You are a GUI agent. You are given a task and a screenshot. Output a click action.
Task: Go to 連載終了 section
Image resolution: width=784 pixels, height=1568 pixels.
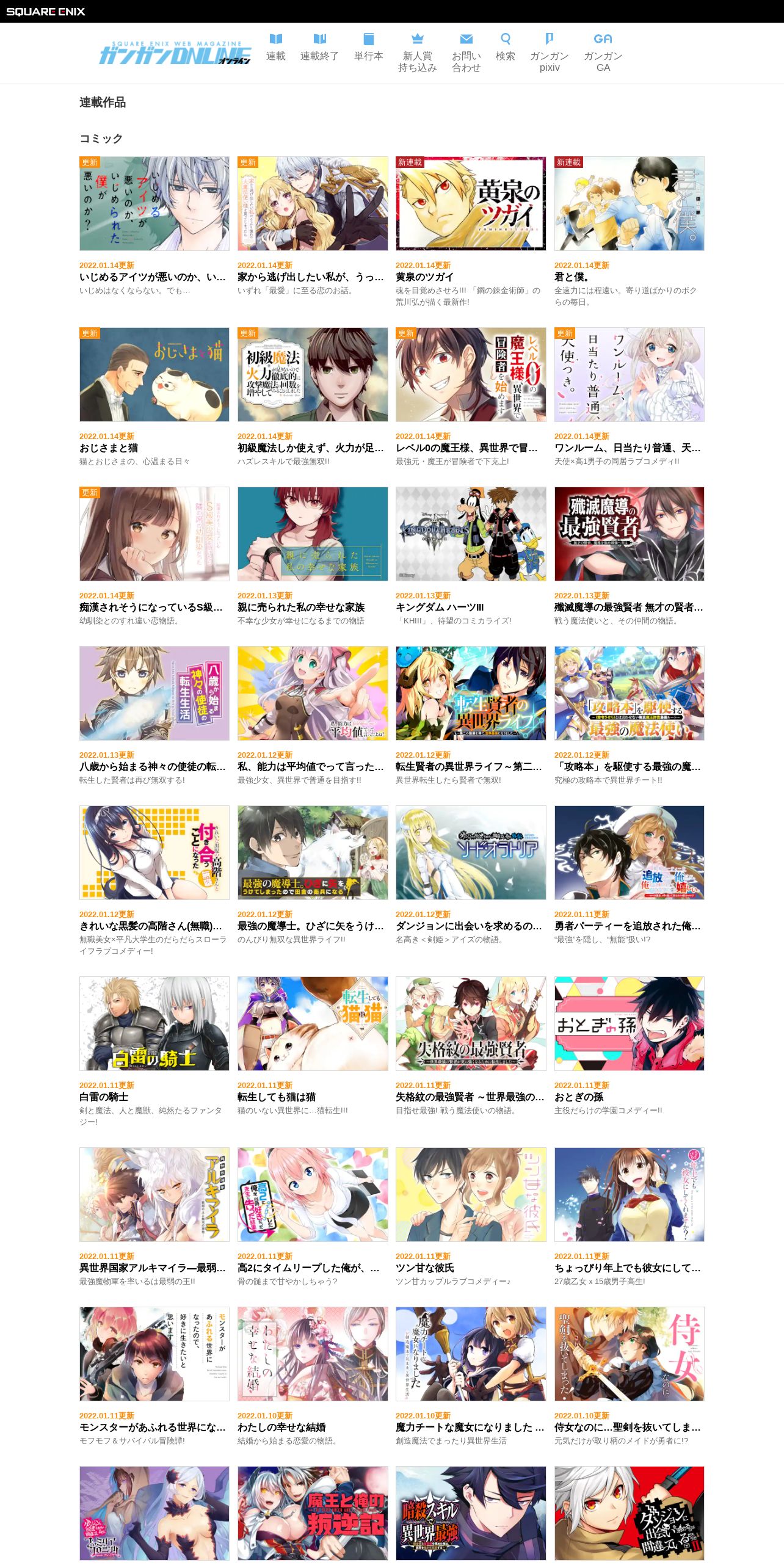tap(319, 48)
